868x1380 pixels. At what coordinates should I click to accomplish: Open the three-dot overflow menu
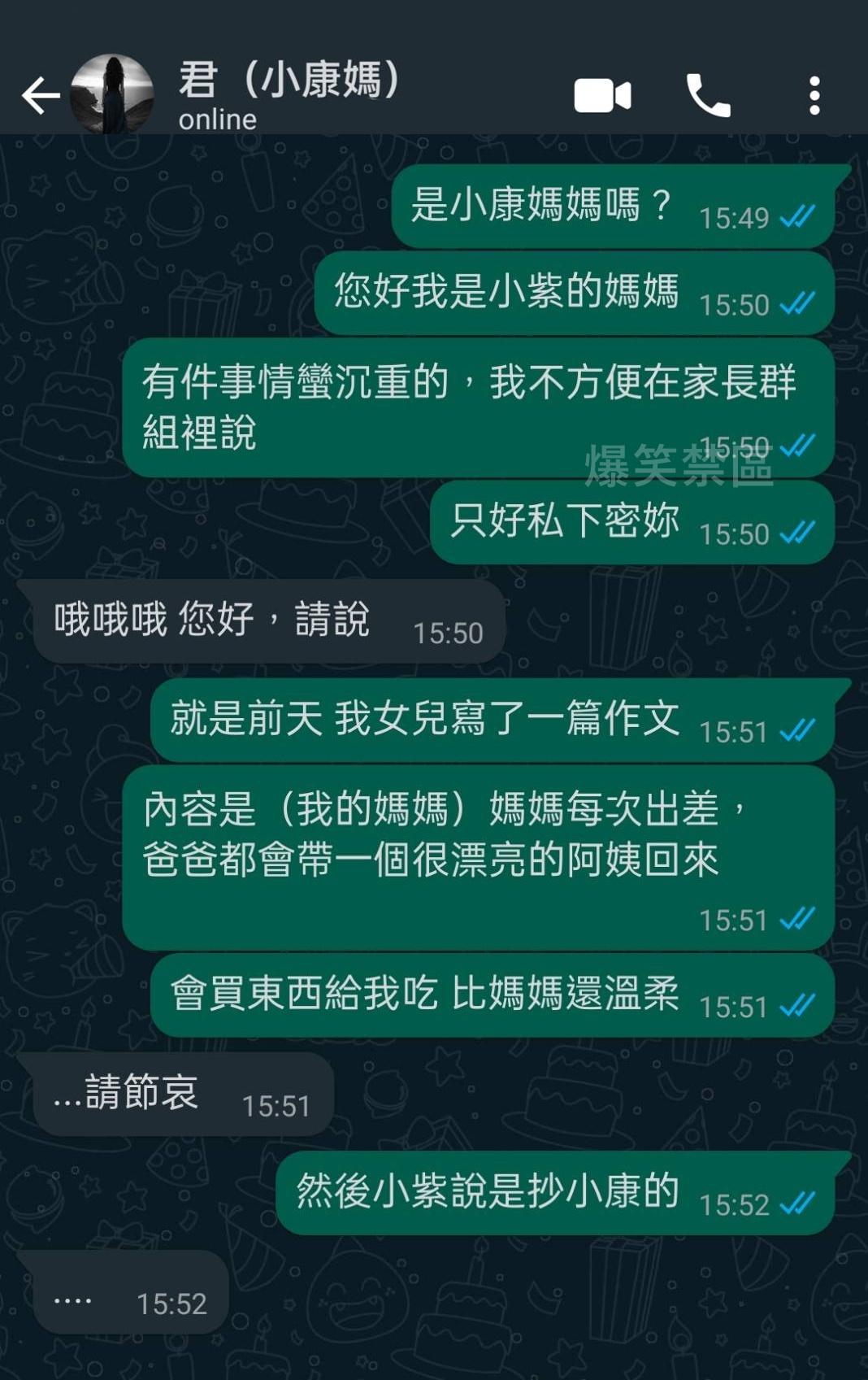coord(814,96)
